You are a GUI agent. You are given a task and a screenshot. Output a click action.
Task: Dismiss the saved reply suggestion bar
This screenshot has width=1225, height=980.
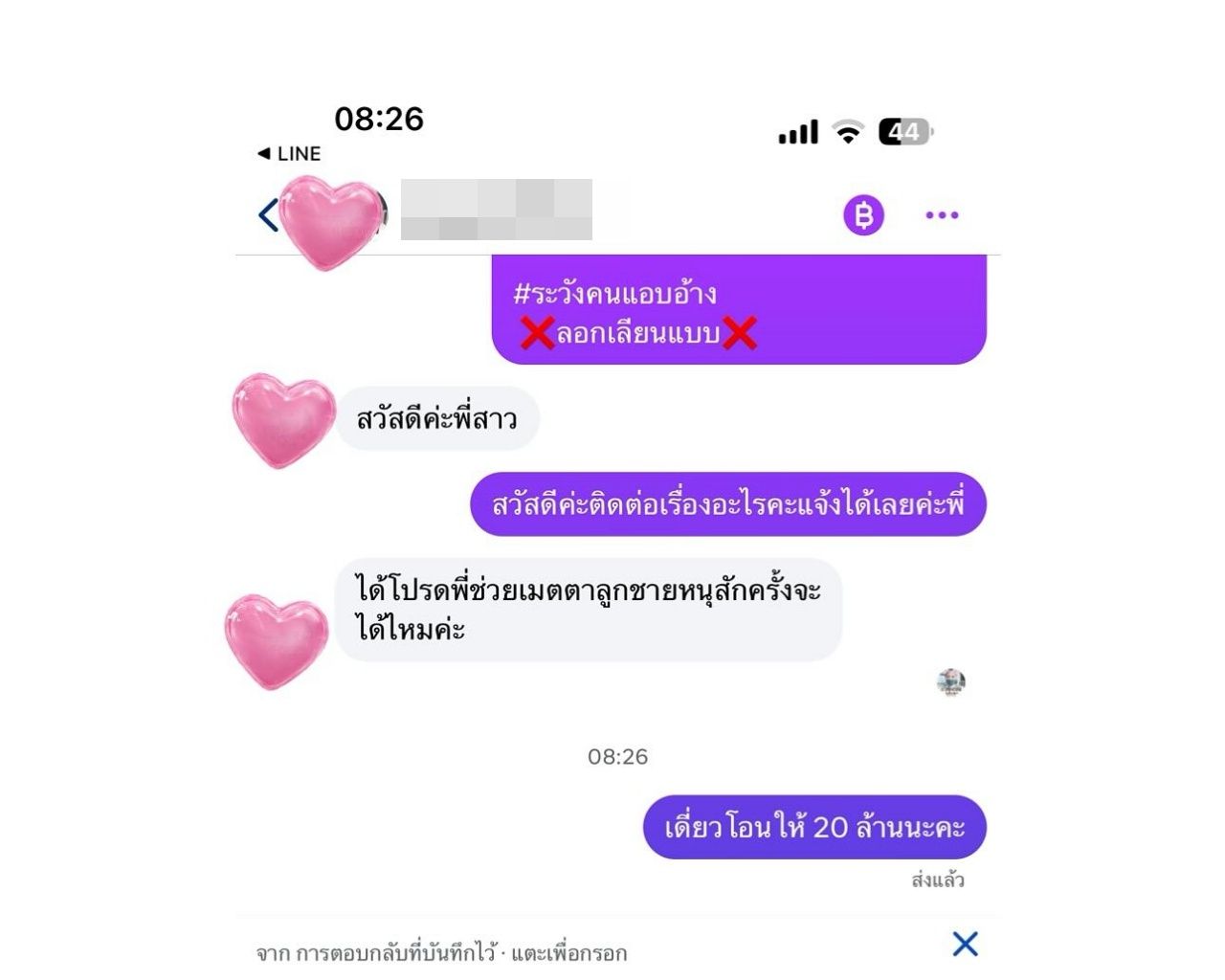965,945
